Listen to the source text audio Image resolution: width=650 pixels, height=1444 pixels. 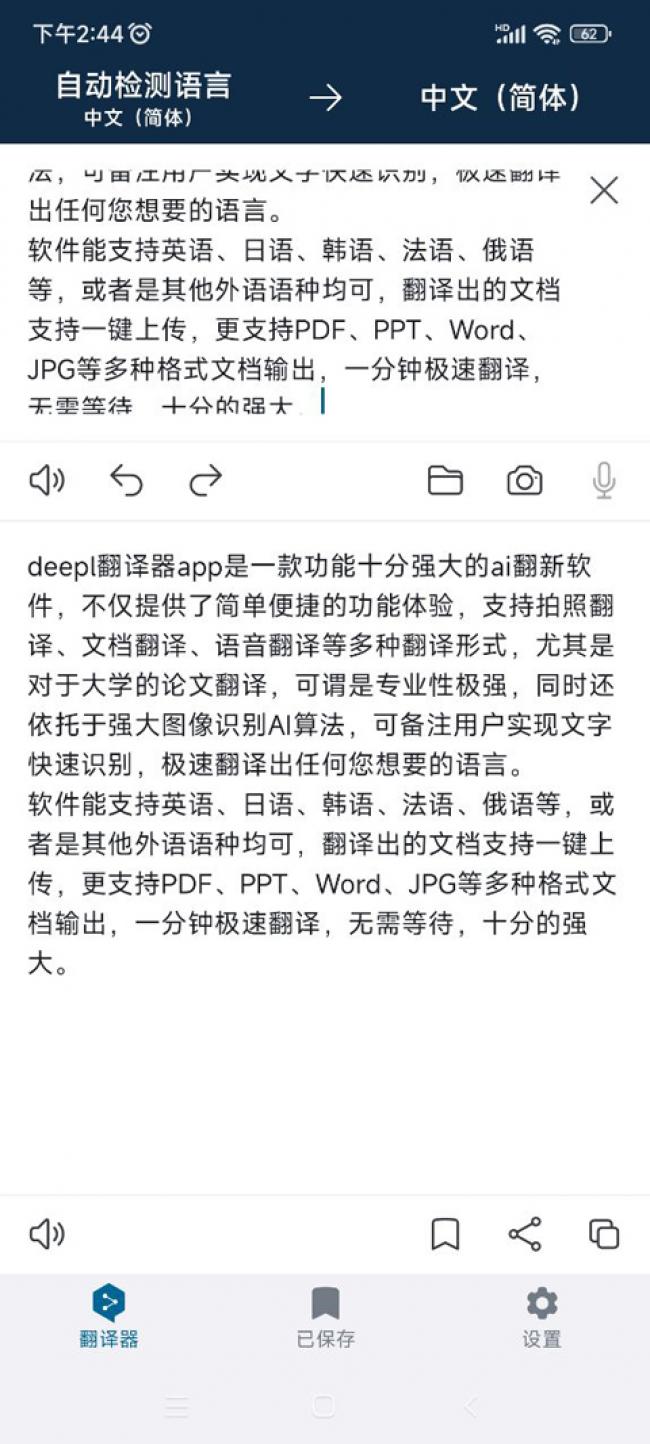pos(47,482)
